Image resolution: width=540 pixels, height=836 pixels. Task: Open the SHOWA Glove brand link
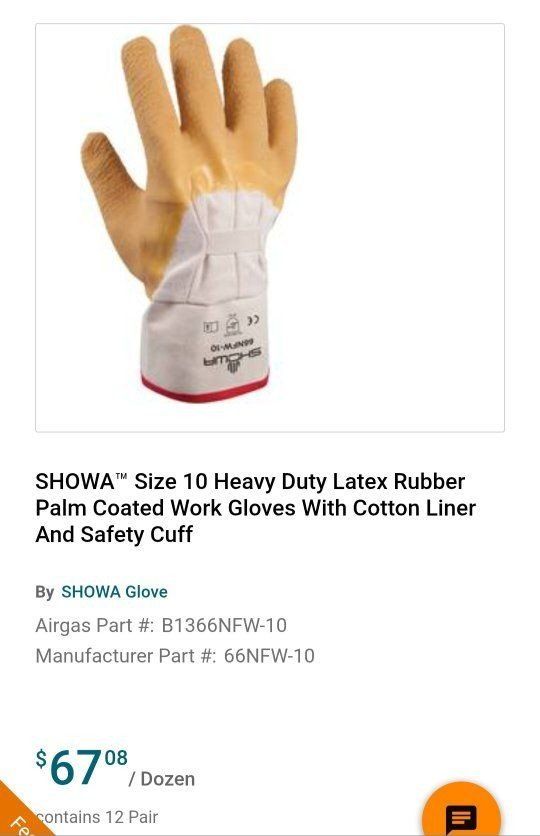pyautogui.click(x=114, y=592)
